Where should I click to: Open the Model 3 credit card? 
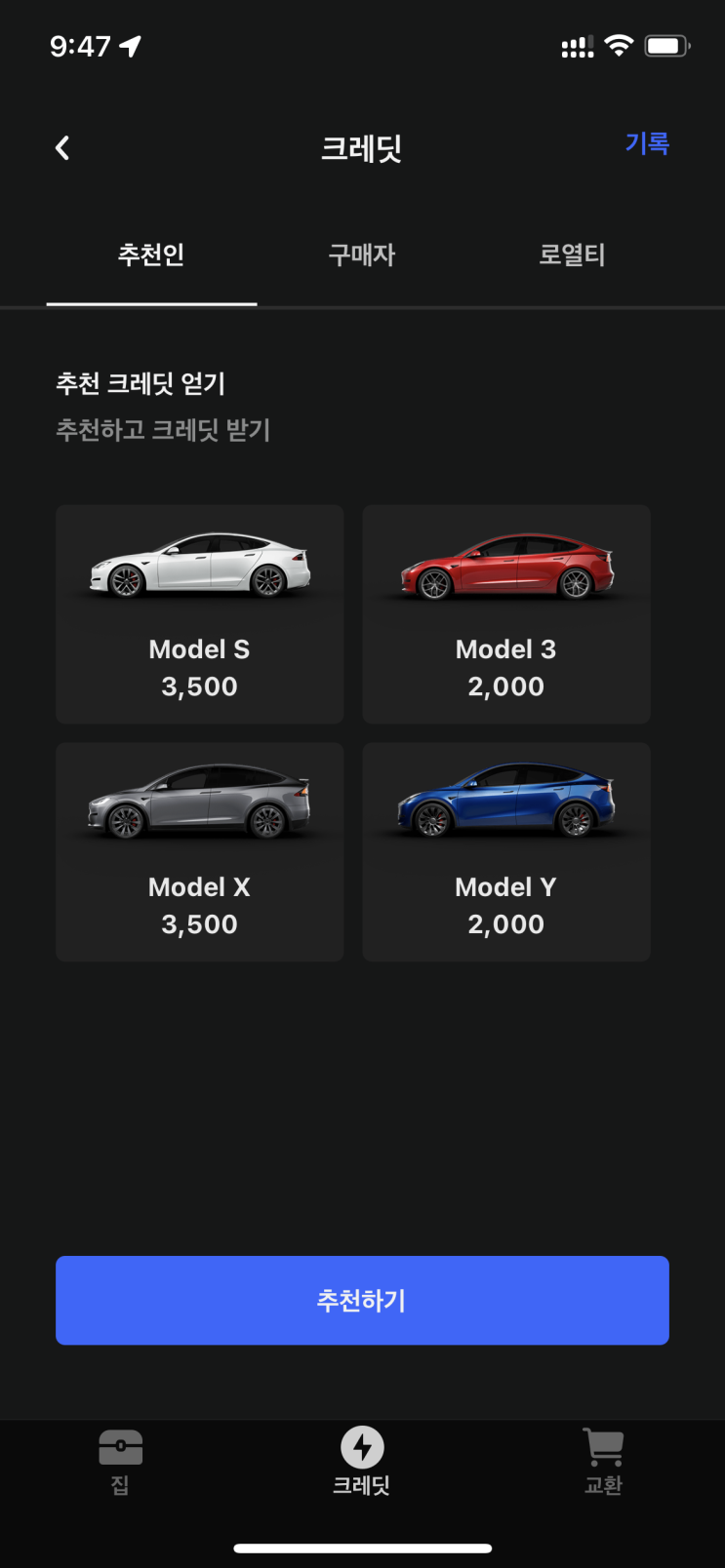(x=505, y=614)
